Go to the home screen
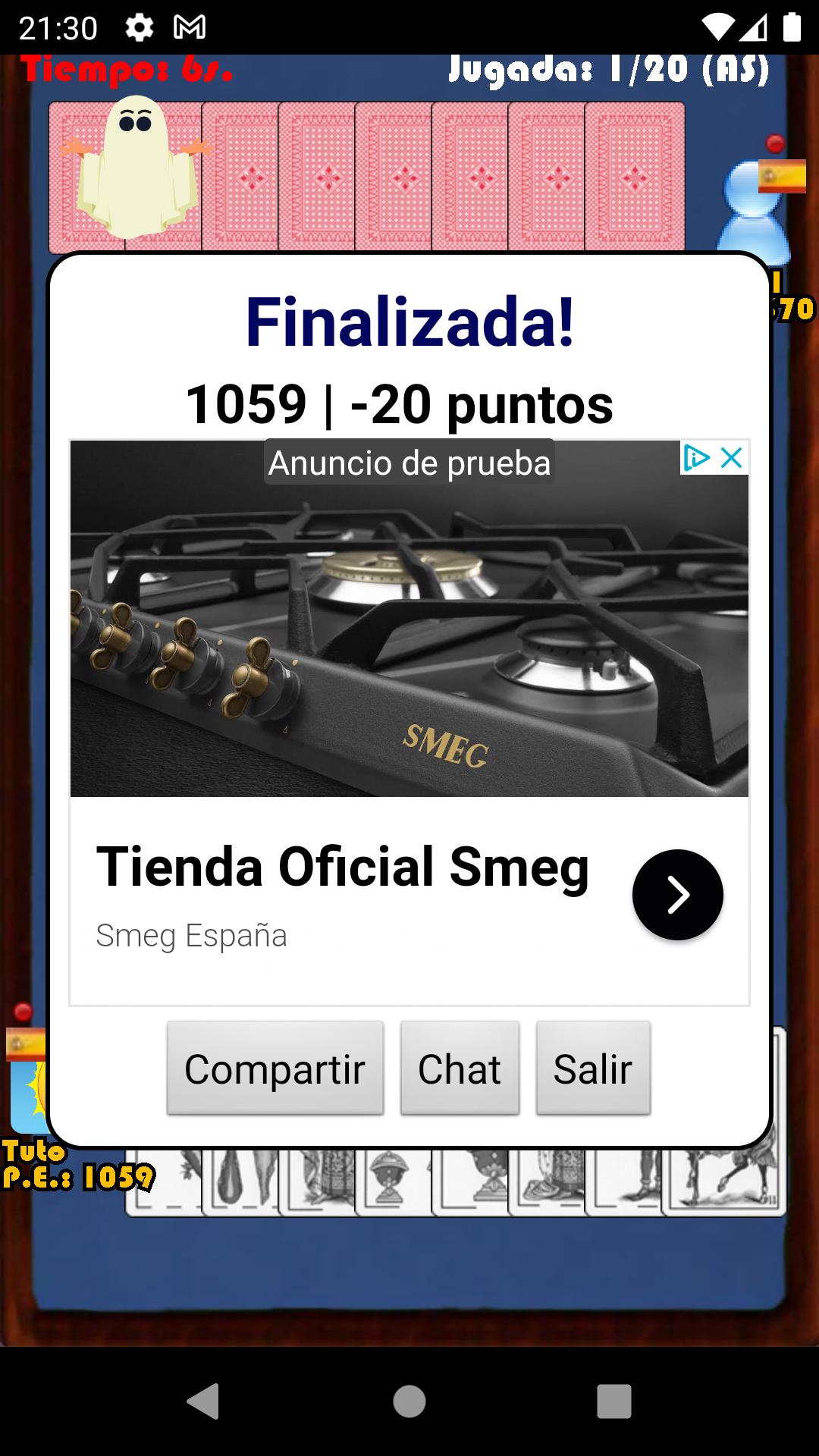 click(x=409, y=1401)
